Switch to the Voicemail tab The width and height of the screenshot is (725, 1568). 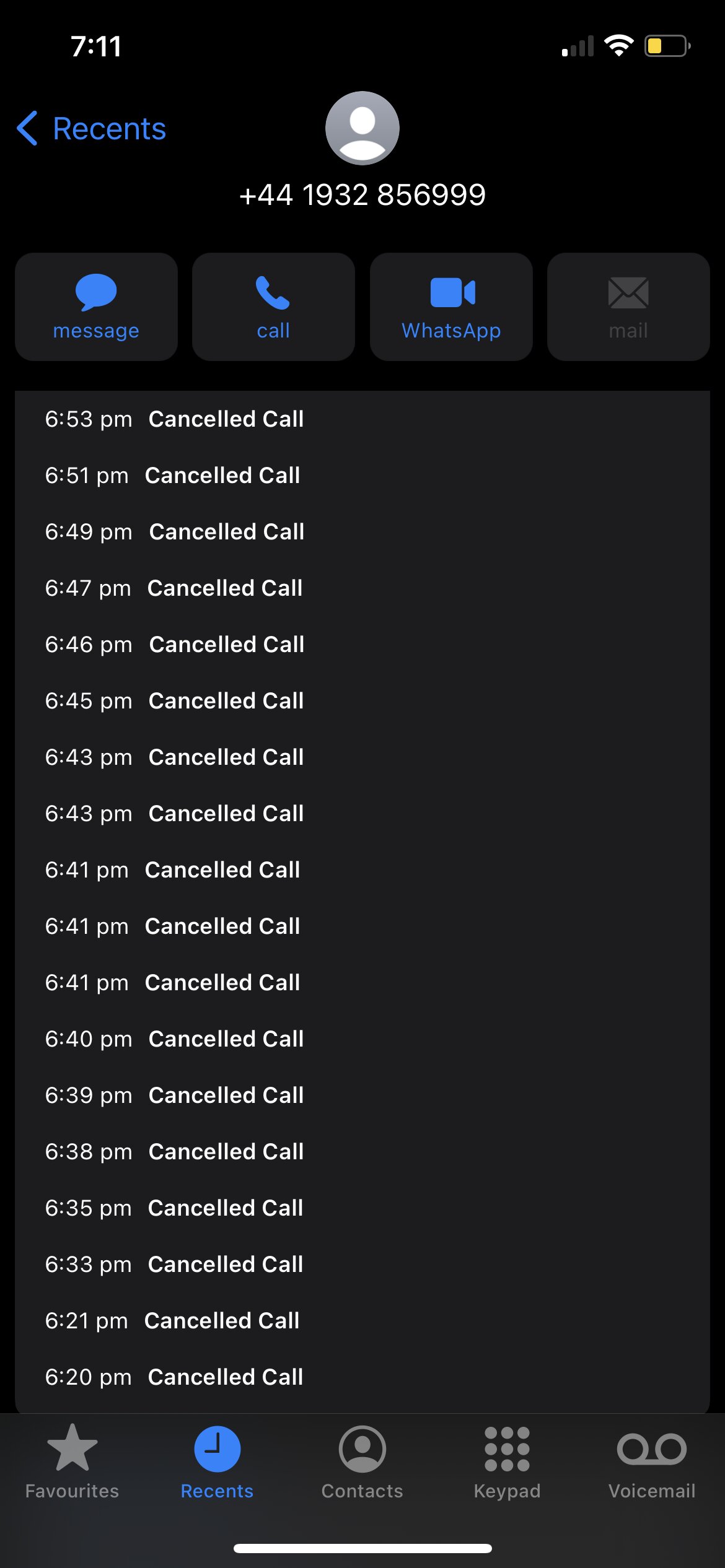point(652,1461)
